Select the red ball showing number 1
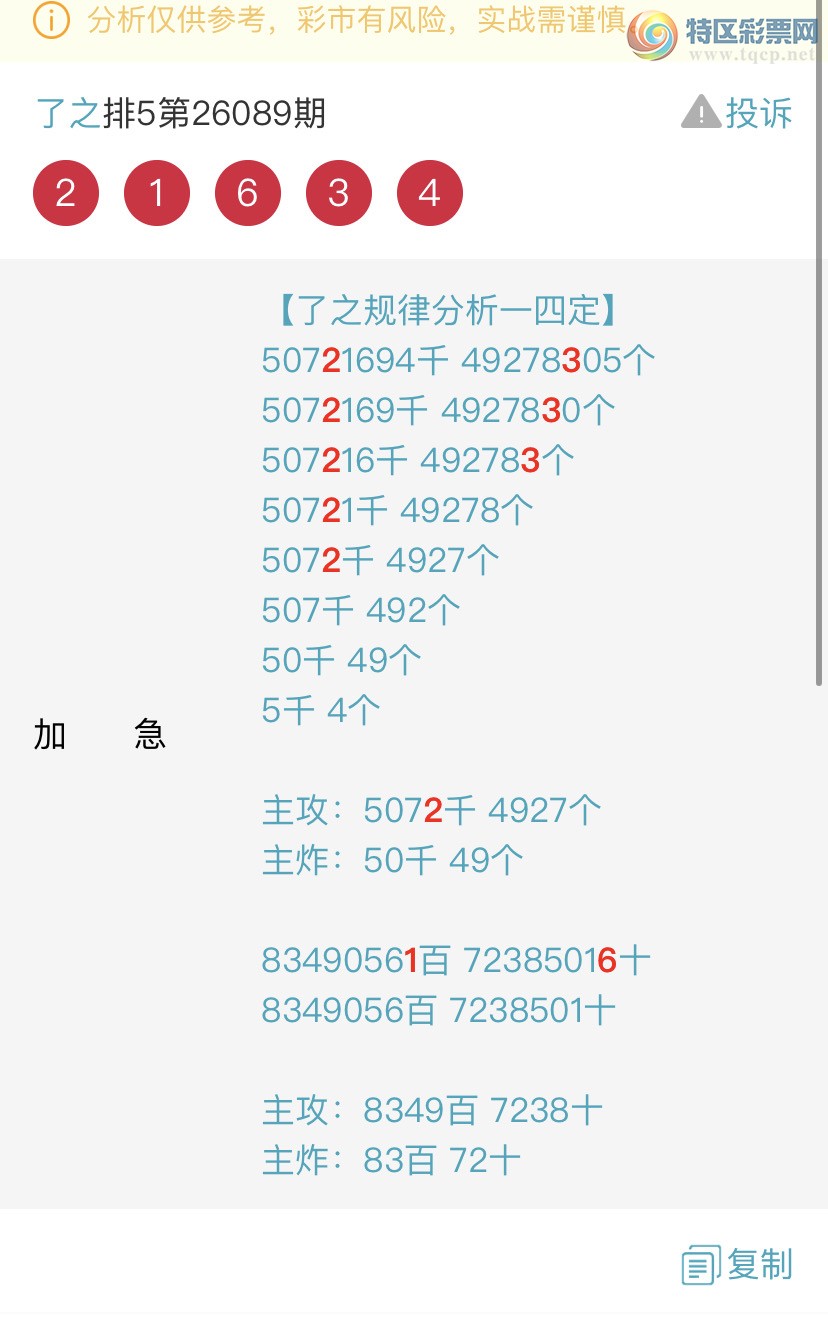828x1334 pixels. tap(157, 193)
